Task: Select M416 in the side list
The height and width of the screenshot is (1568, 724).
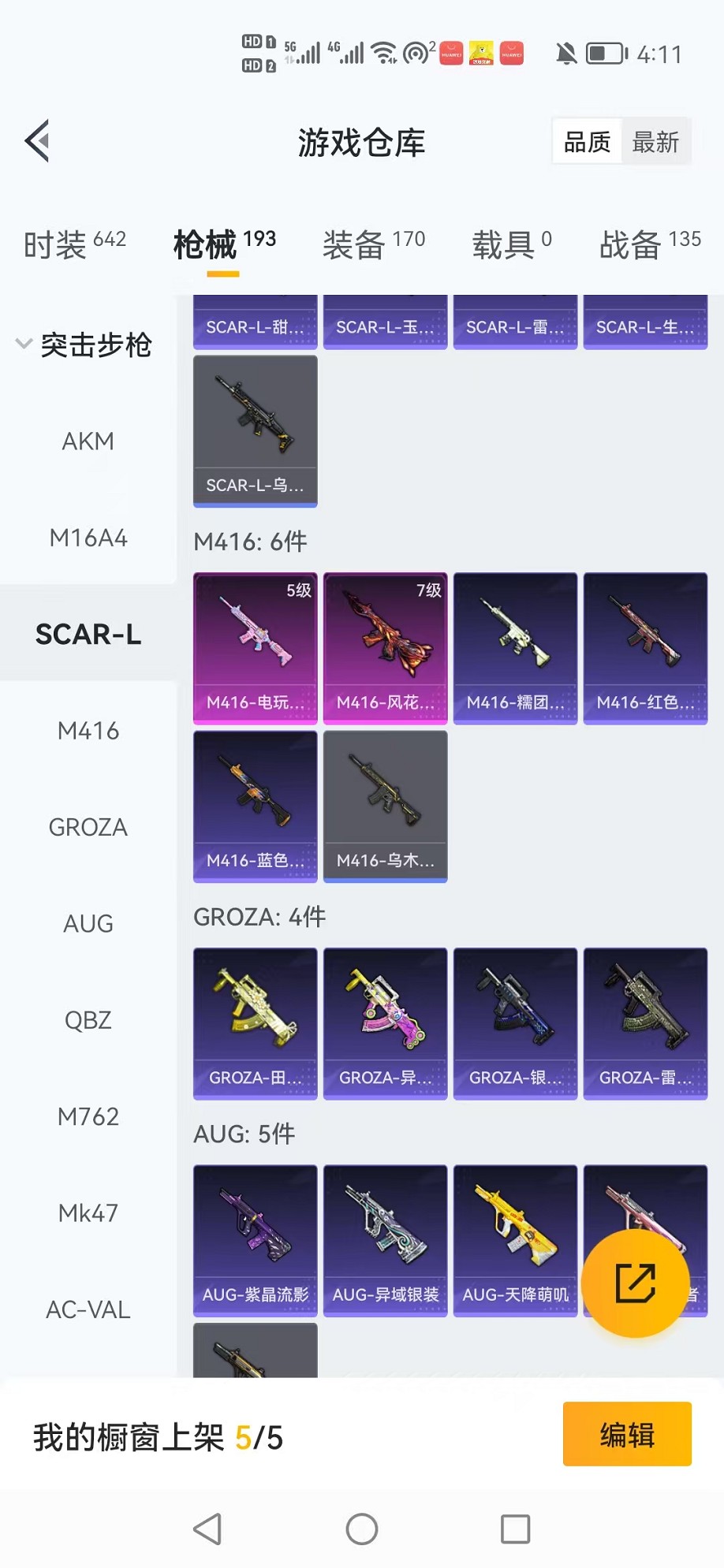Action: [x=88, y=731]
